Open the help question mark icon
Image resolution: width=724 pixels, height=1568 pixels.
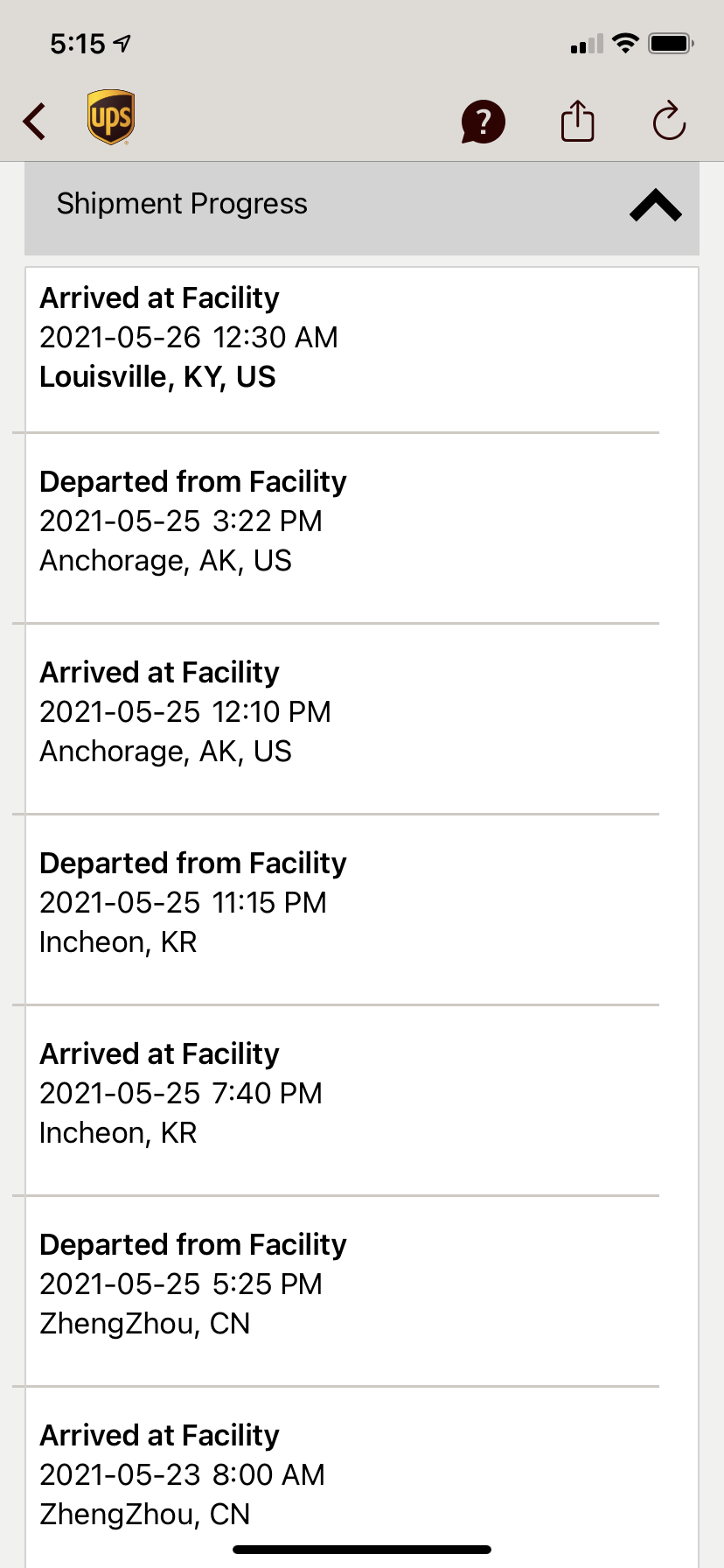click(483, 122)
